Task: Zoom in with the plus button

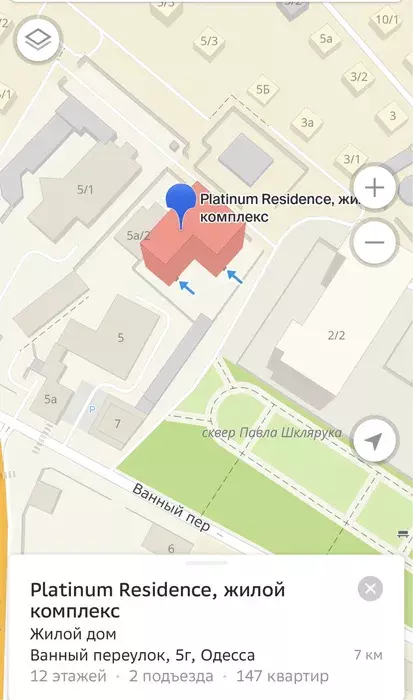Action: pyautogui.click(x=374, y=188)
